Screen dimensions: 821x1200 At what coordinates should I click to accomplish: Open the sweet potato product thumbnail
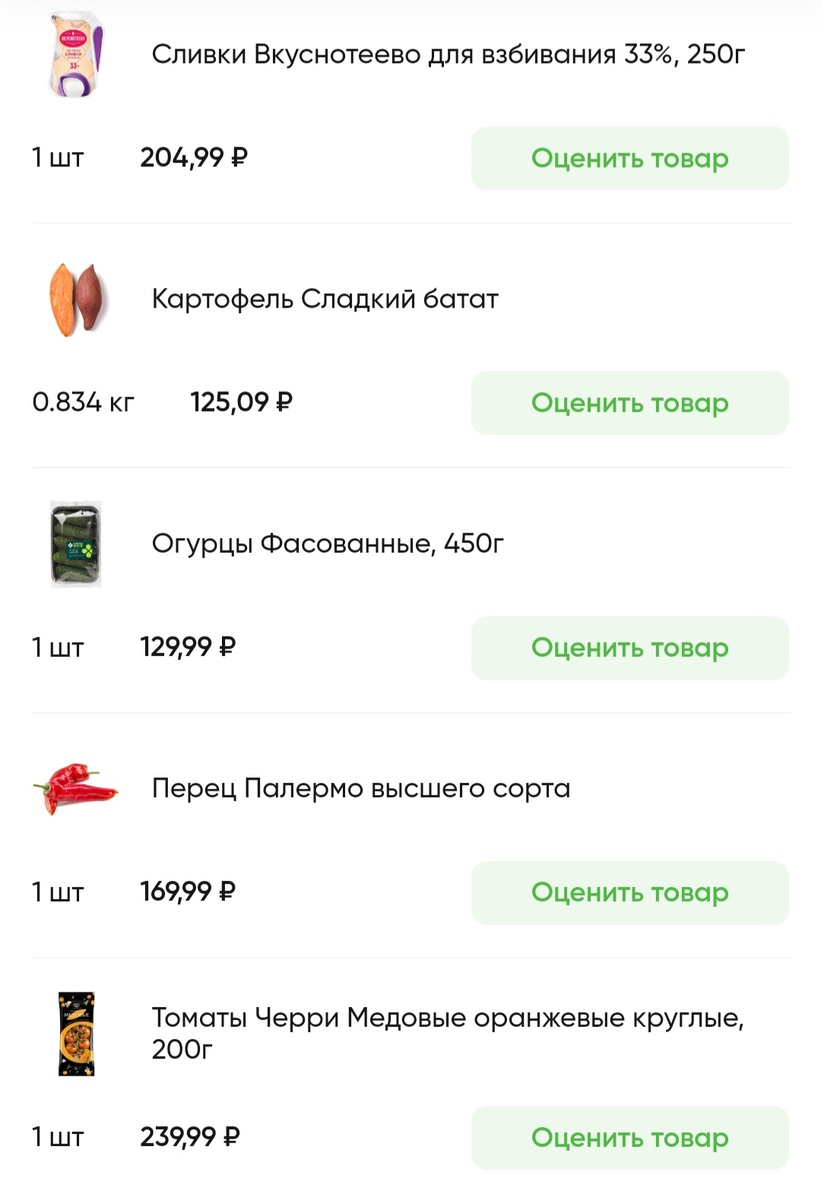(x=75, y=297)
